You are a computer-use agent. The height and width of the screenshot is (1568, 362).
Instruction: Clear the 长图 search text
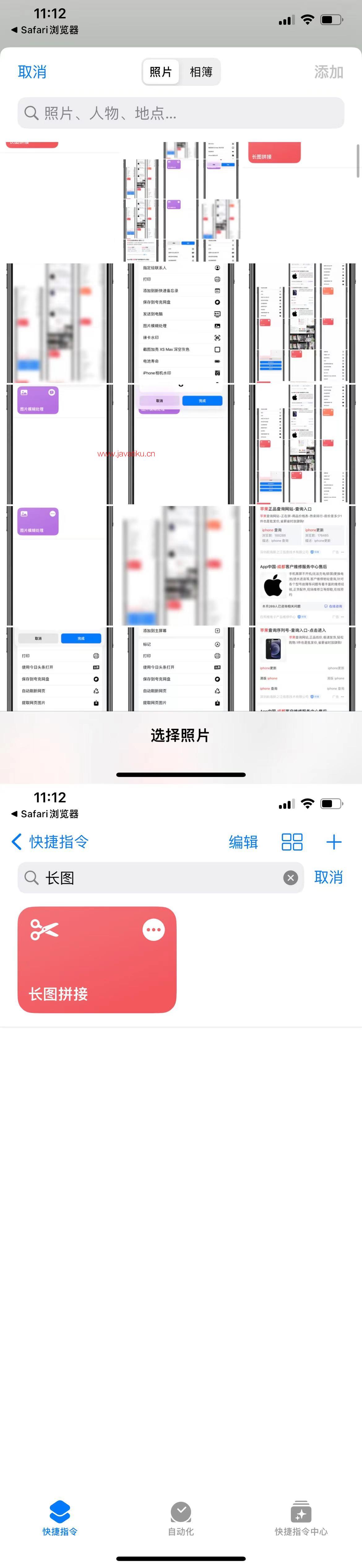click(291, 877)
